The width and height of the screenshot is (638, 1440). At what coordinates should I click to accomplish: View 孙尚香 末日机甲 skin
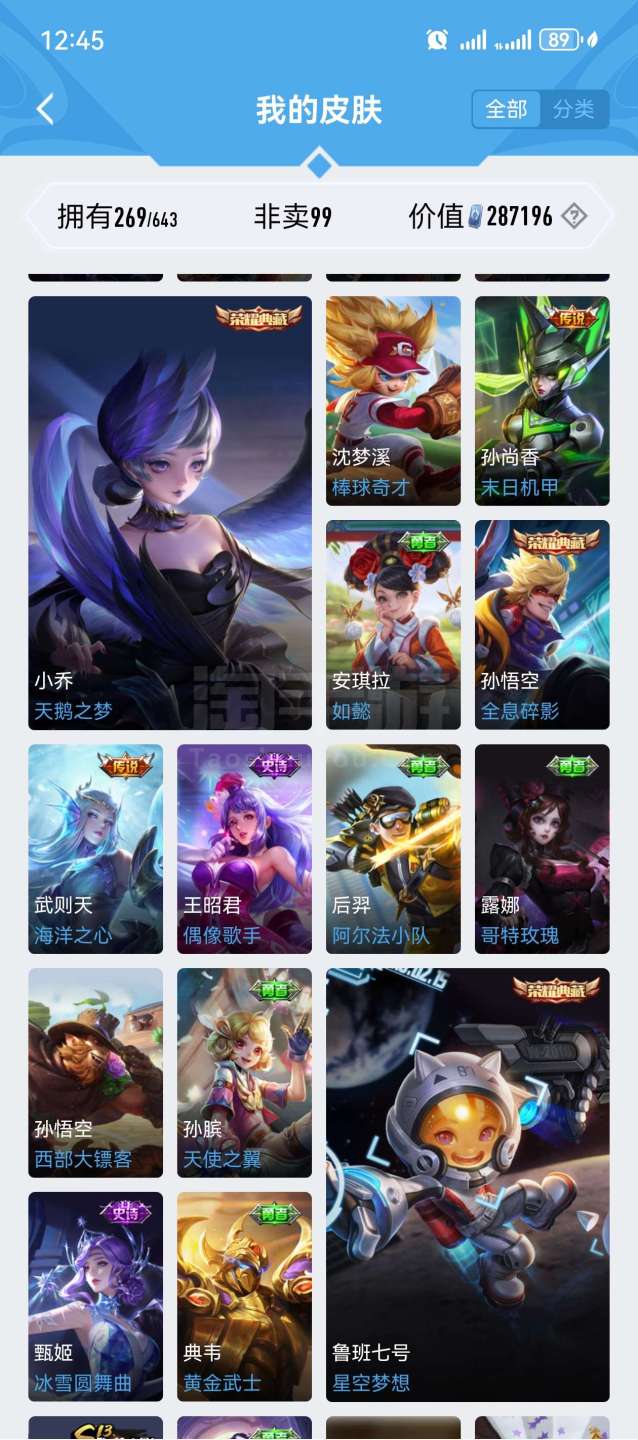542,400
